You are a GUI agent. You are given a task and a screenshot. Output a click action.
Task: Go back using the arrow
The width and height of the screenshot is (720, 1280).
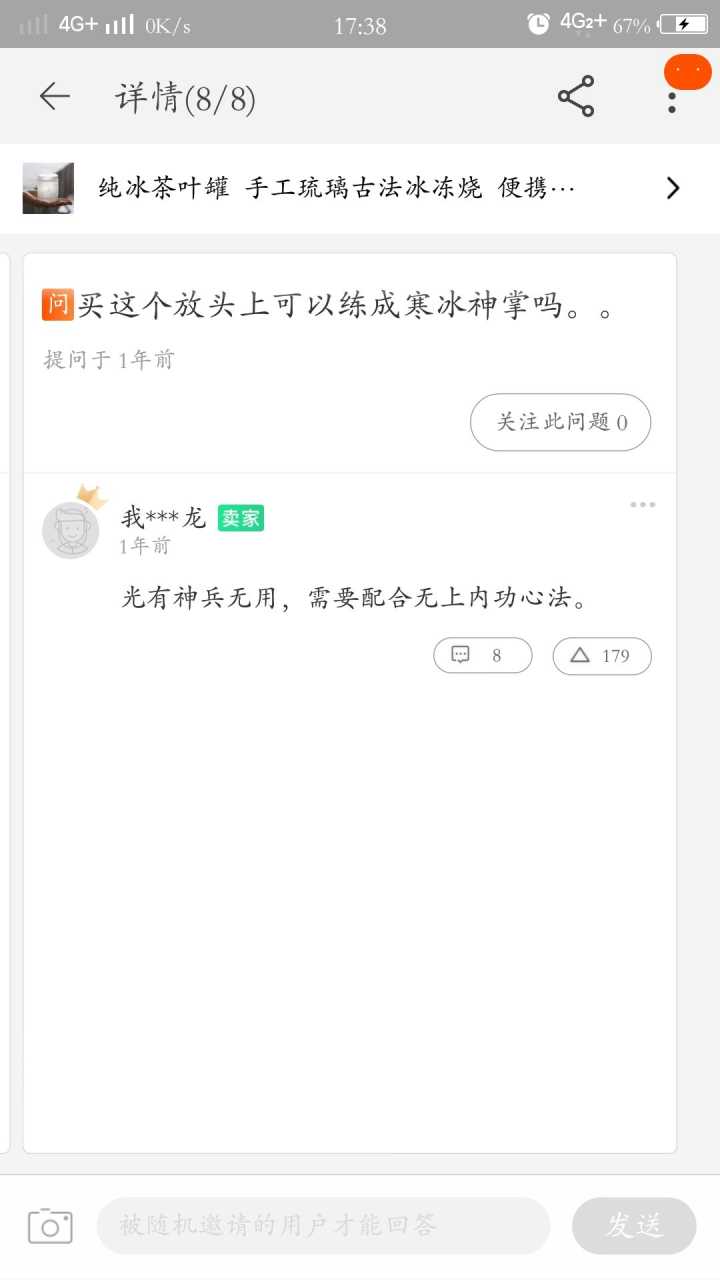(54, 96)
